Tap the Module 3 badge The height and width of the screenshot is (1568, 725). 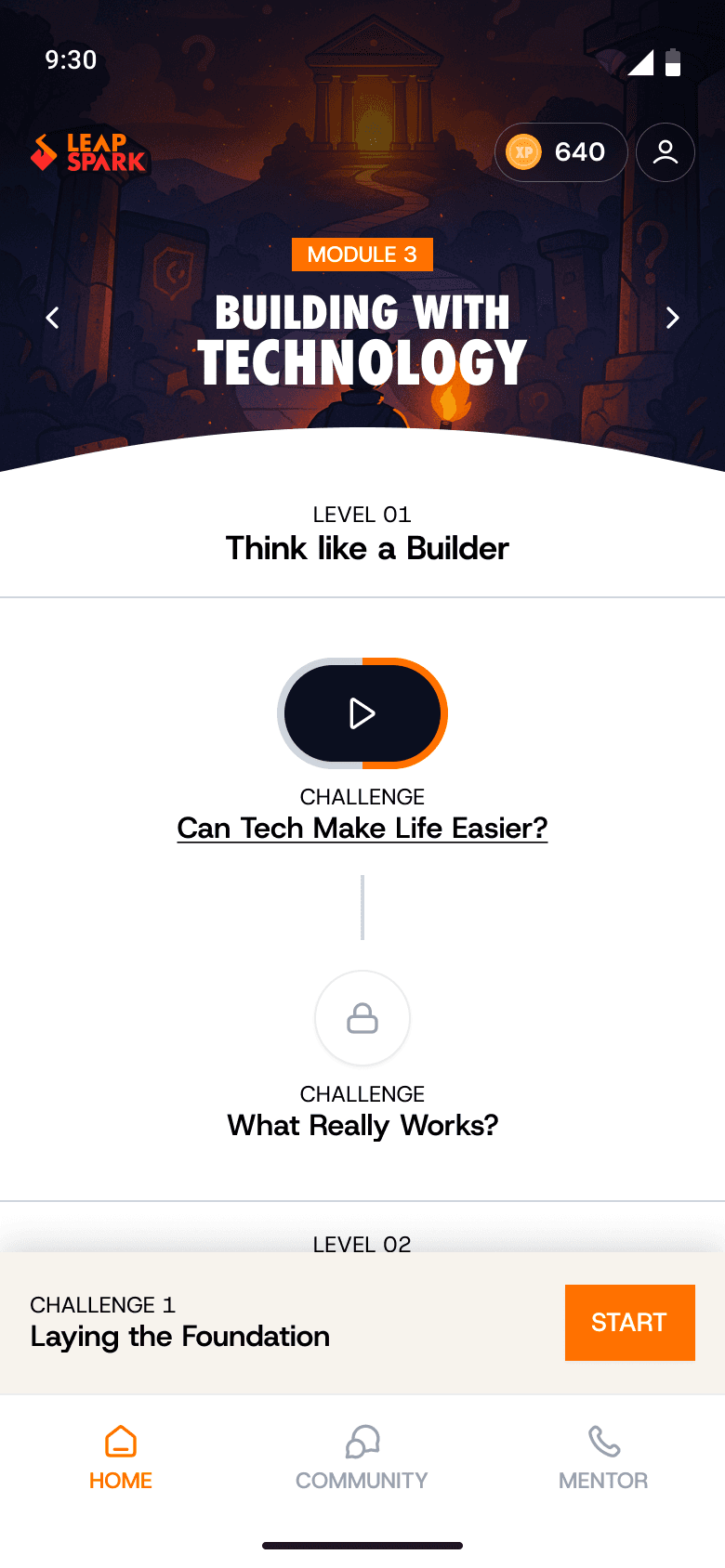tap(362, 255)
